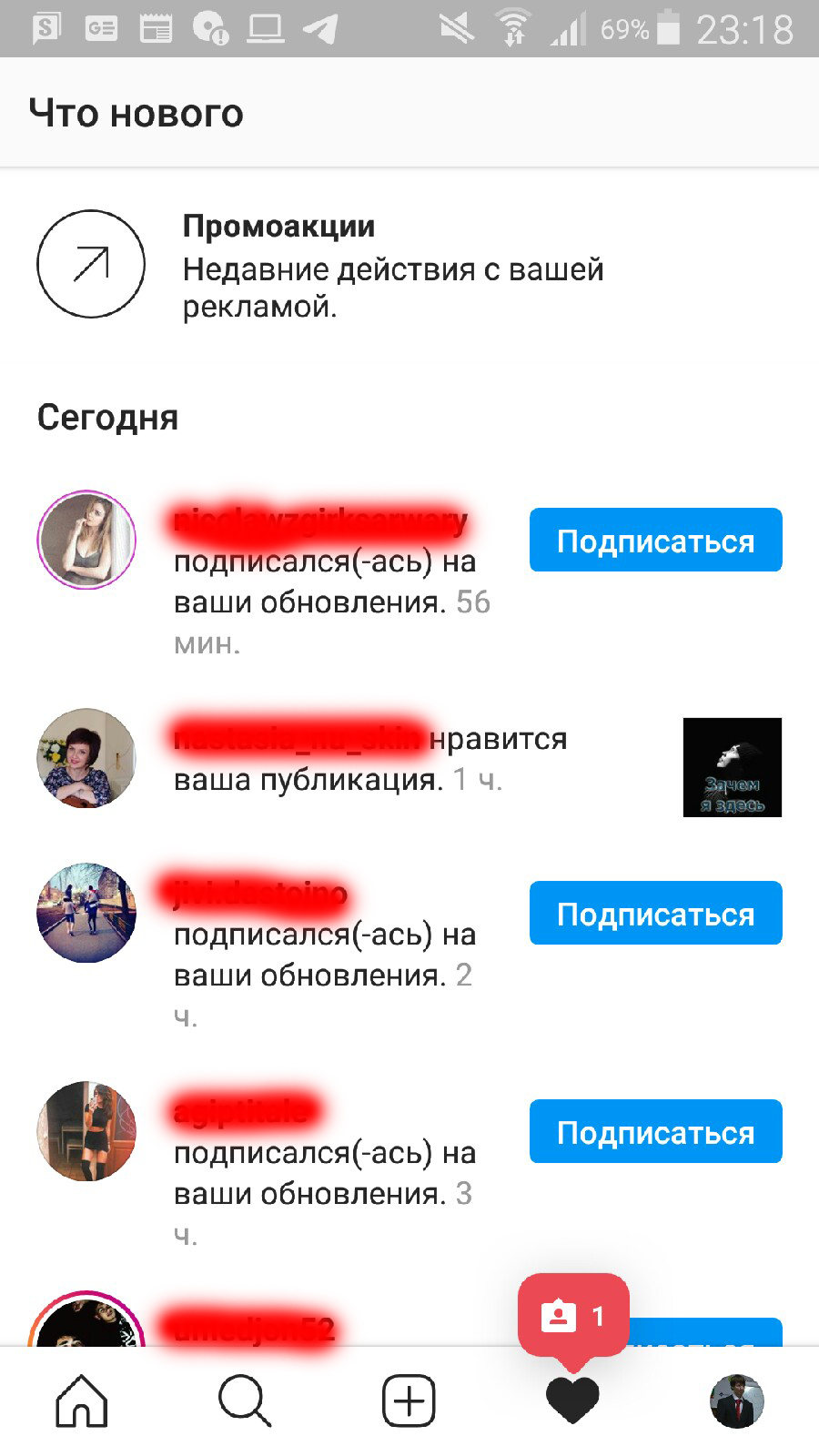Follow the user from the 3 ч notification
Image resolution: width=819 pixels, height=1456 pixels.
point(655,1131)
